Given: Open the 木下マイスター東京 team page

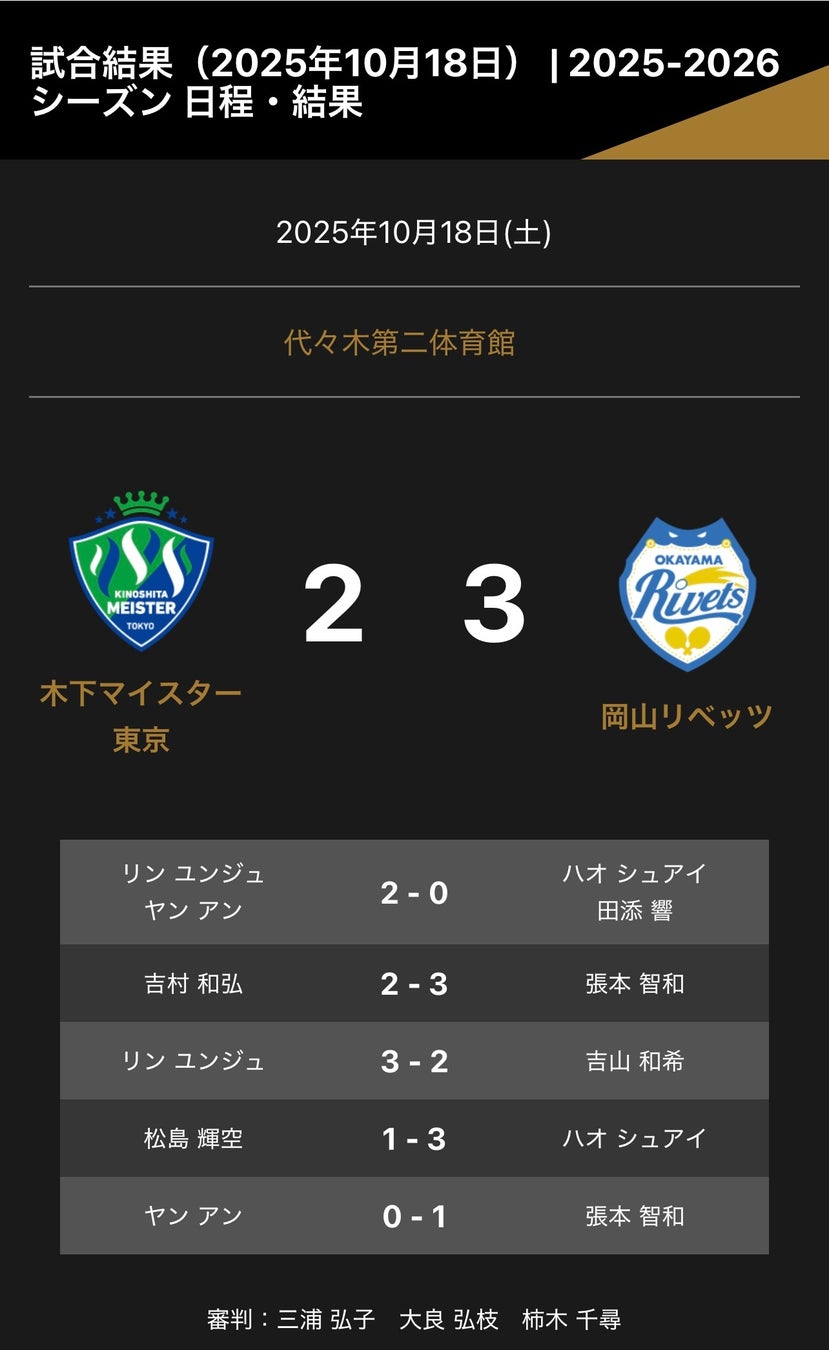Looking at the screenshot, I should [141, 716].
